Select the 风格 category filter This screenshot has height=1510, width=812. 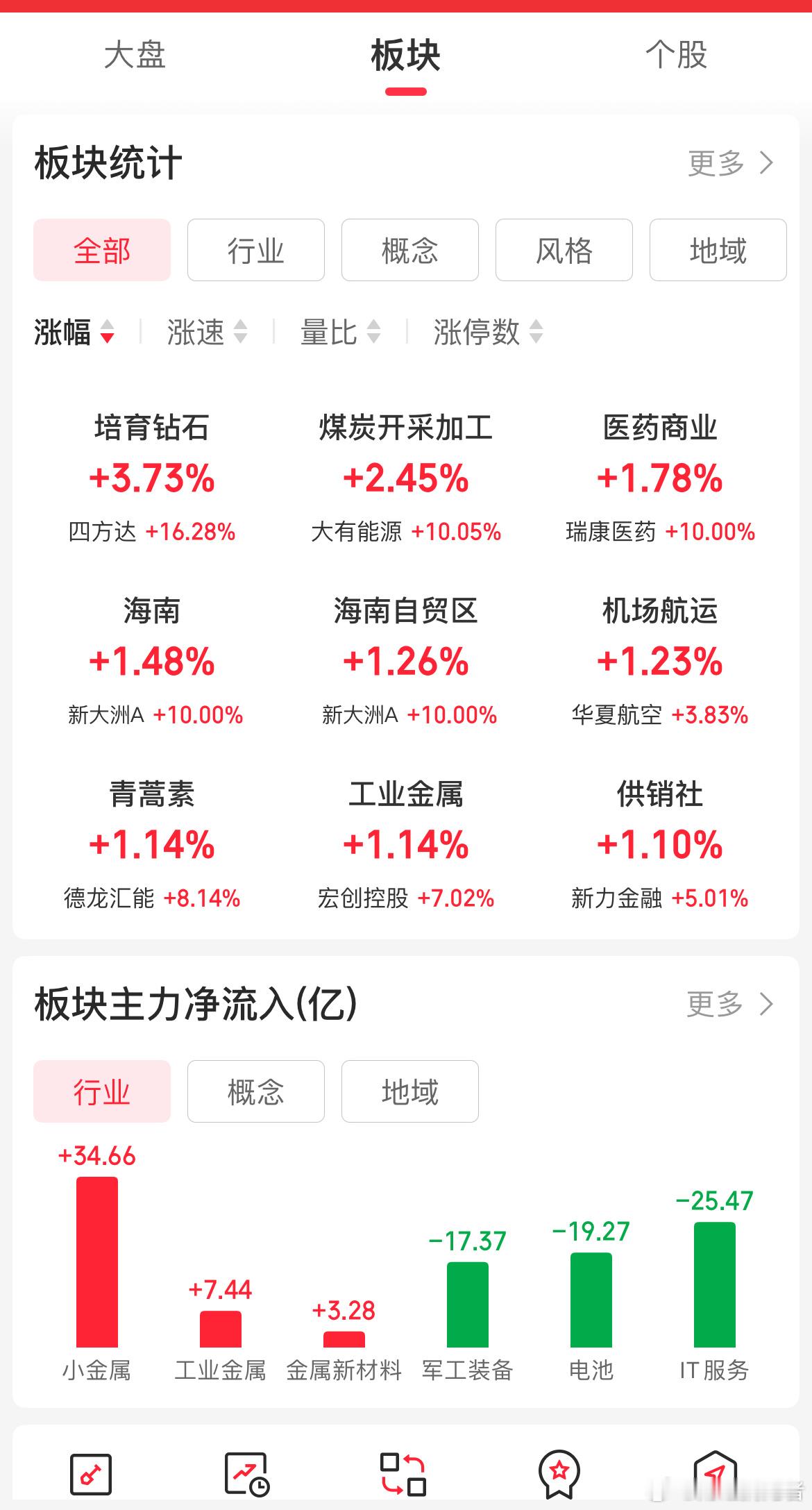pyautogui.click(x=564, y=251)
